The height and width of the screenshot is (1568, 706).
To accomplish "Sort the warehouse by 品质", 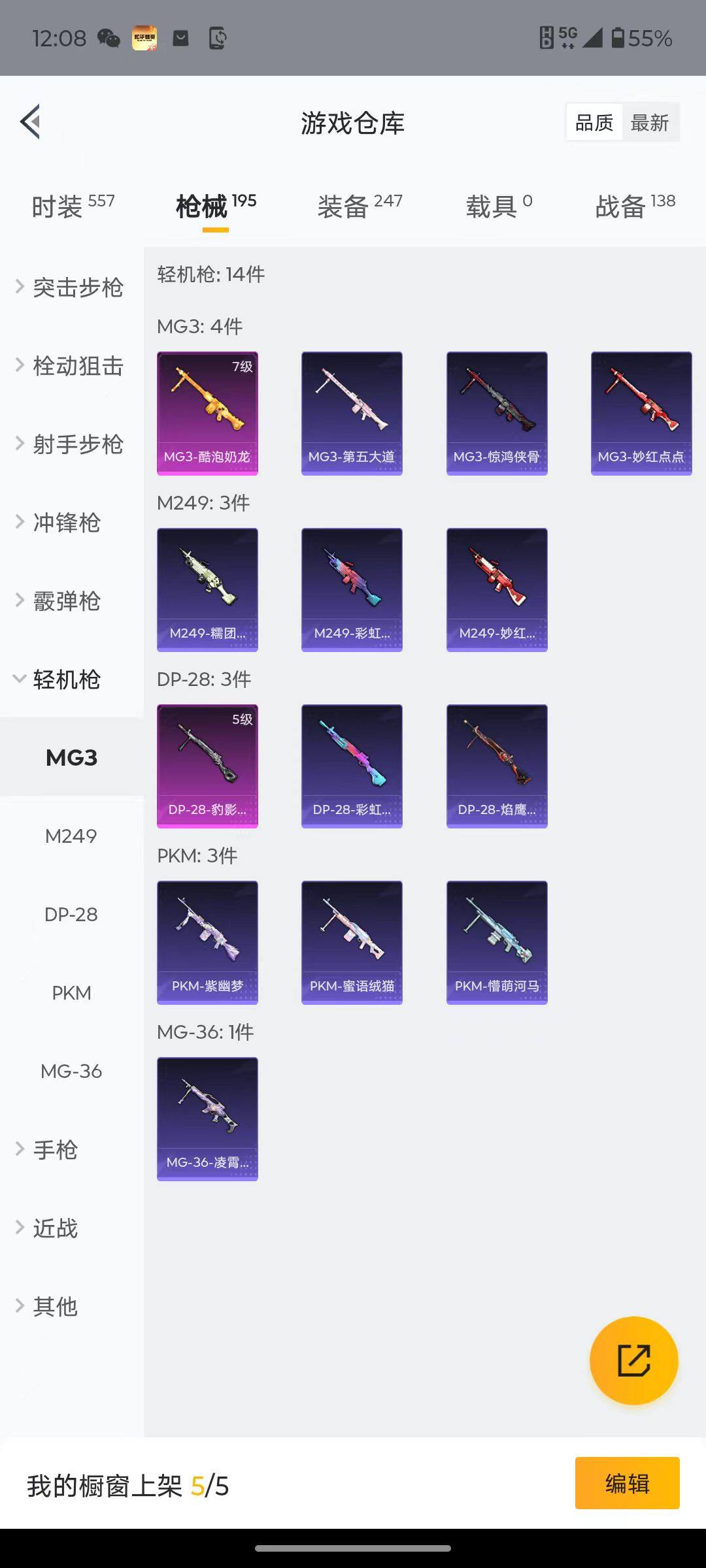I will [594, 122].
